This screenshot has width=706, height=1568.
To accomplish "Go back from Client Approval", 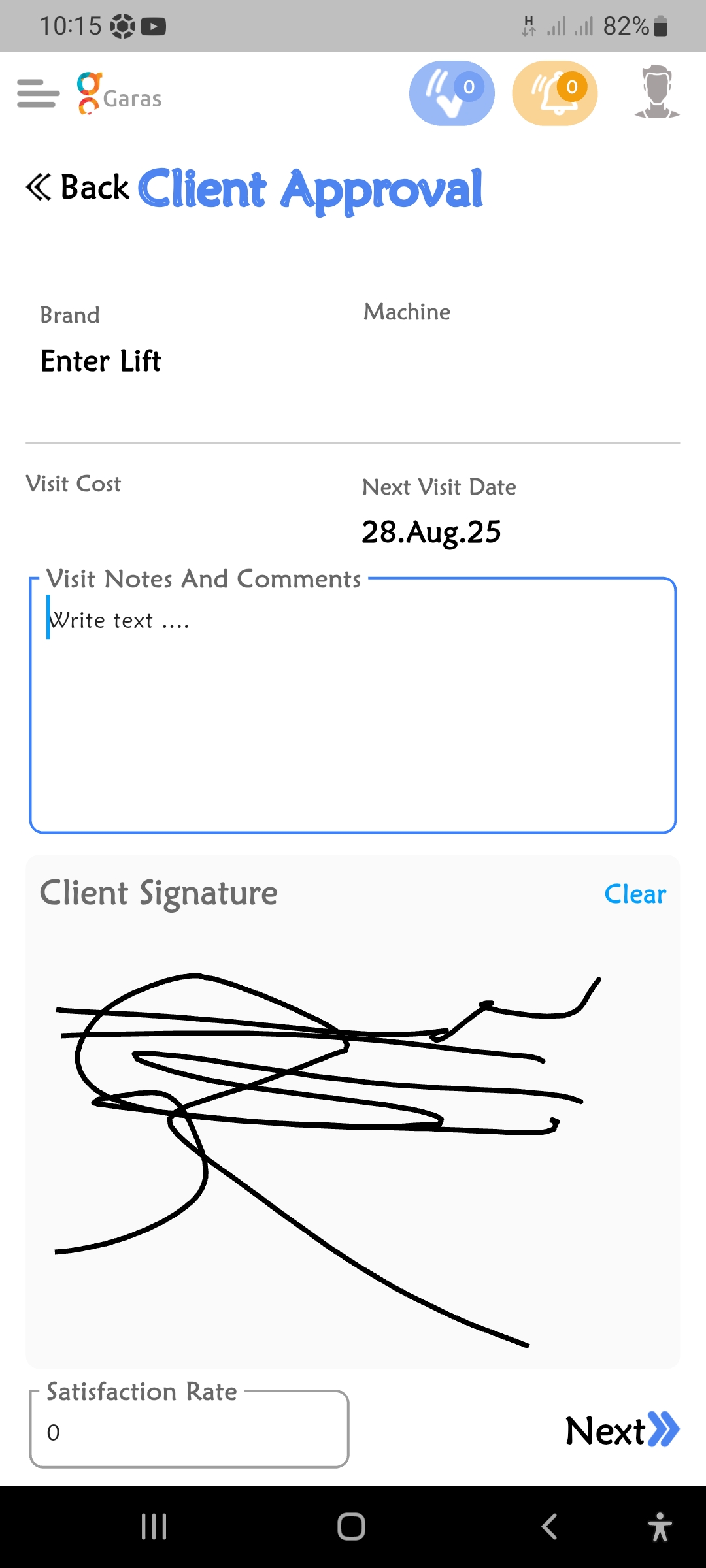I will point(78,188).
